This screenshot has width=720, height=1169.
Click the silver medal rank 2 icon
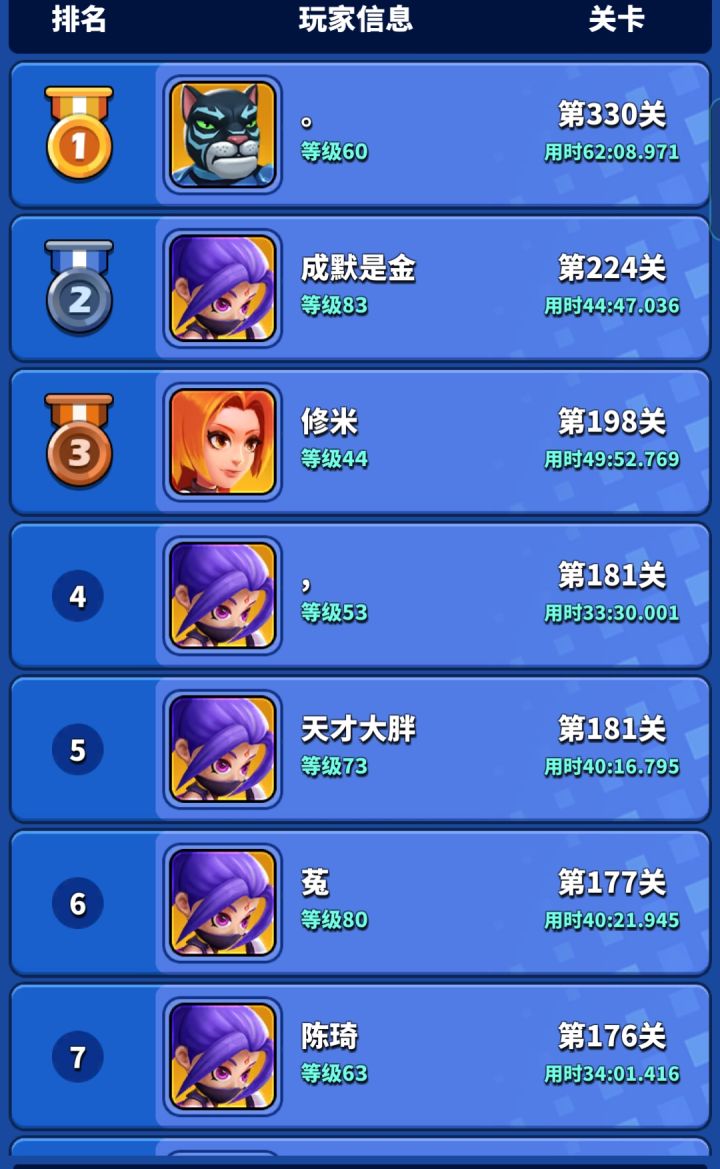78,287
